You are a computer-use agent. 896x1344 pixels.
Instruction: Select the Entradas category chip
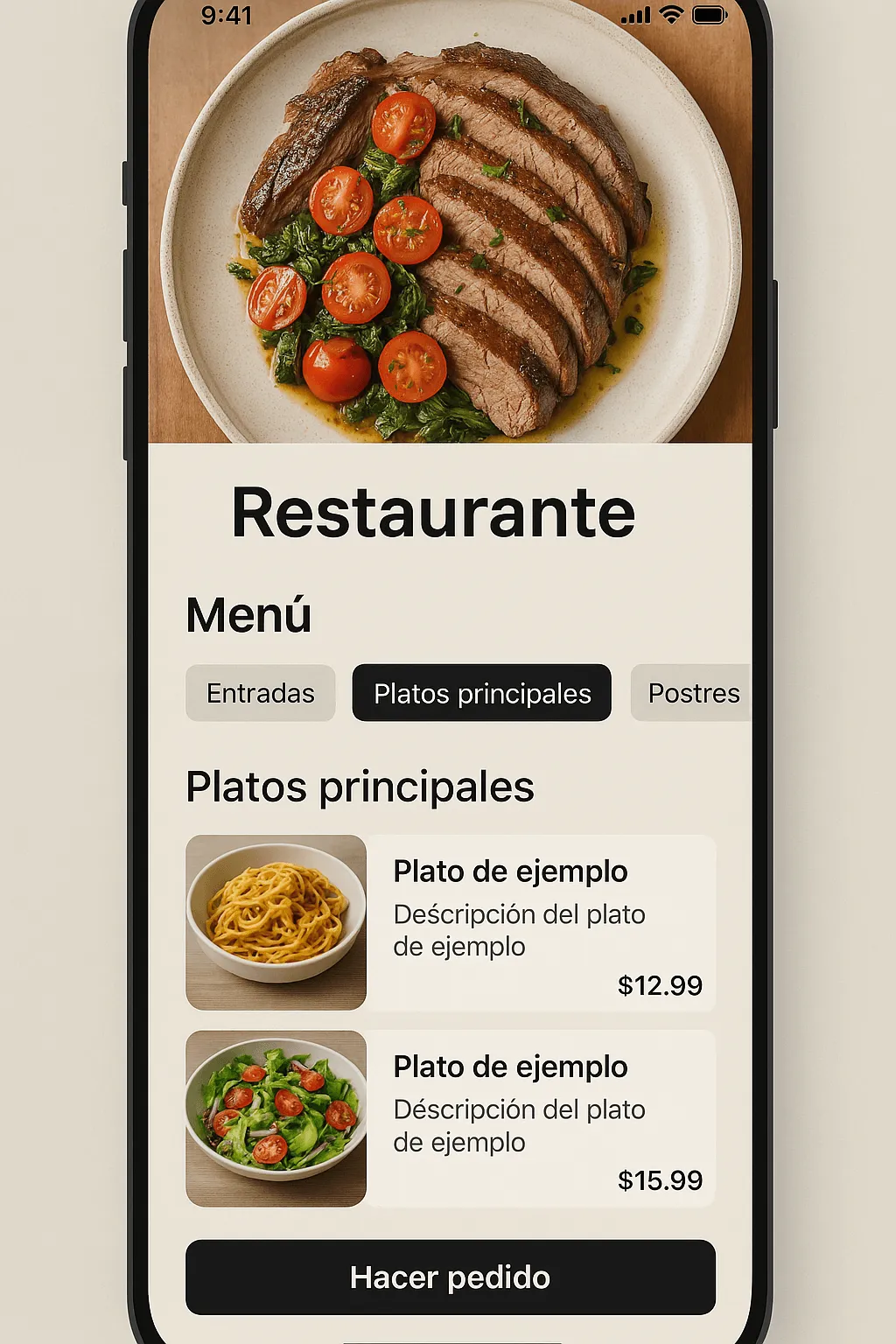[260, 693]
